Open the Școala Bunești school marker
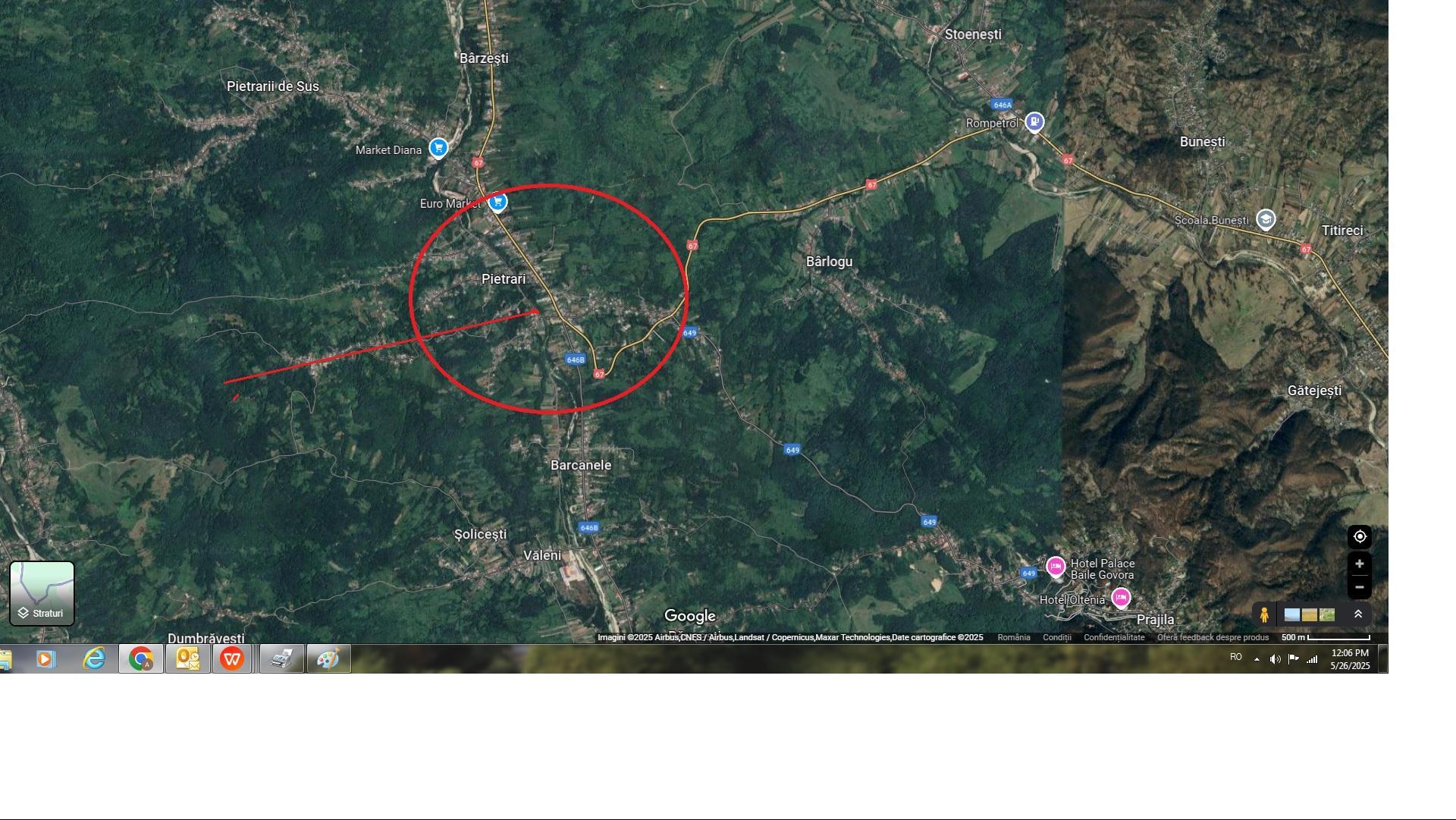This screenshot has height=820, width=1456. point(1265,219)
